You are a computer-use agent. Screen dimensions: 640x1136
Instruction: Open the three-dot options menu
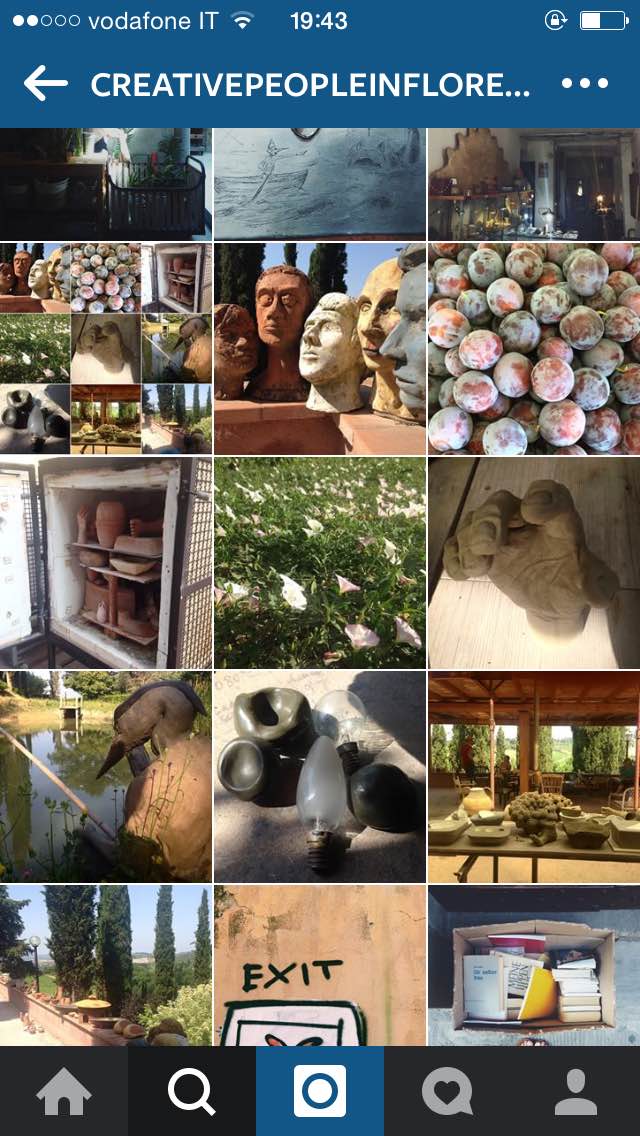pos(585,84)
